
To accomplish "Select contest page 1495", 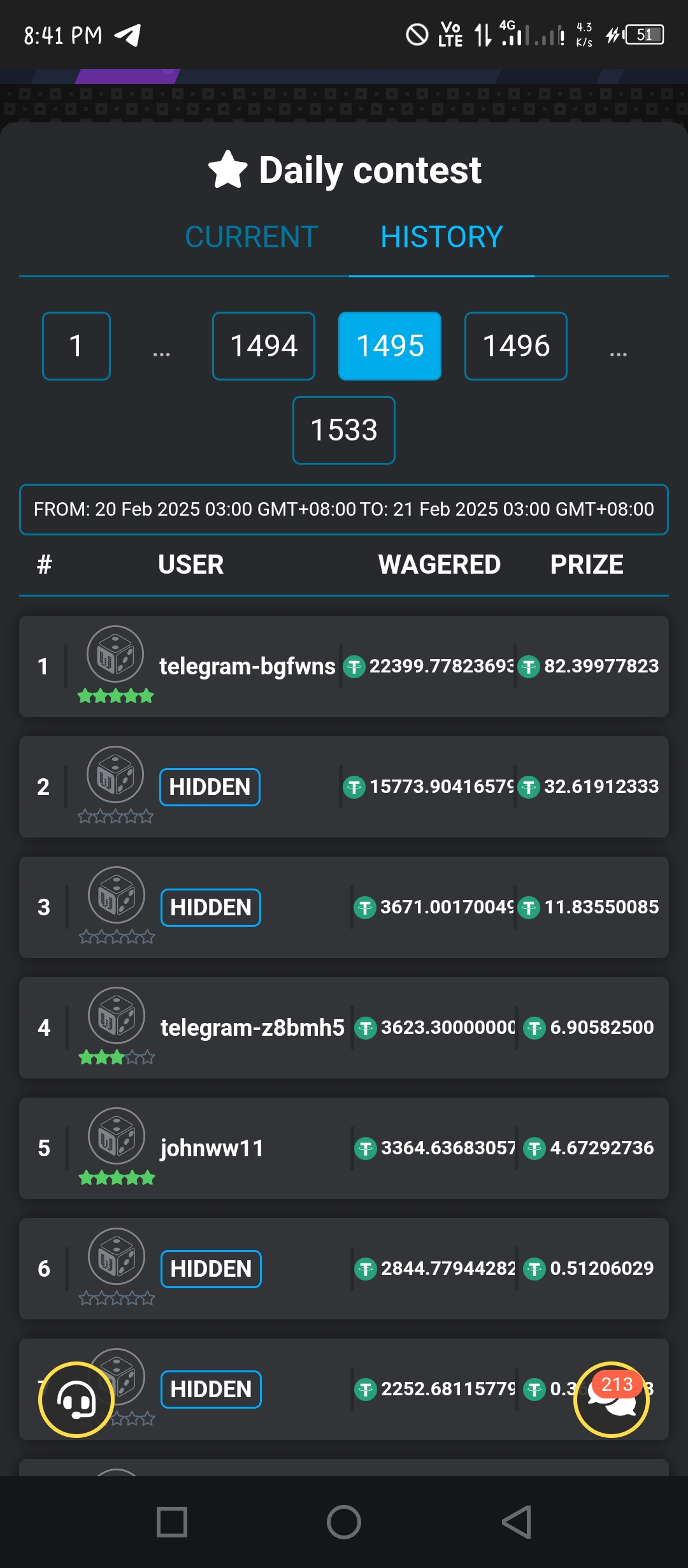I will [390, 346].
